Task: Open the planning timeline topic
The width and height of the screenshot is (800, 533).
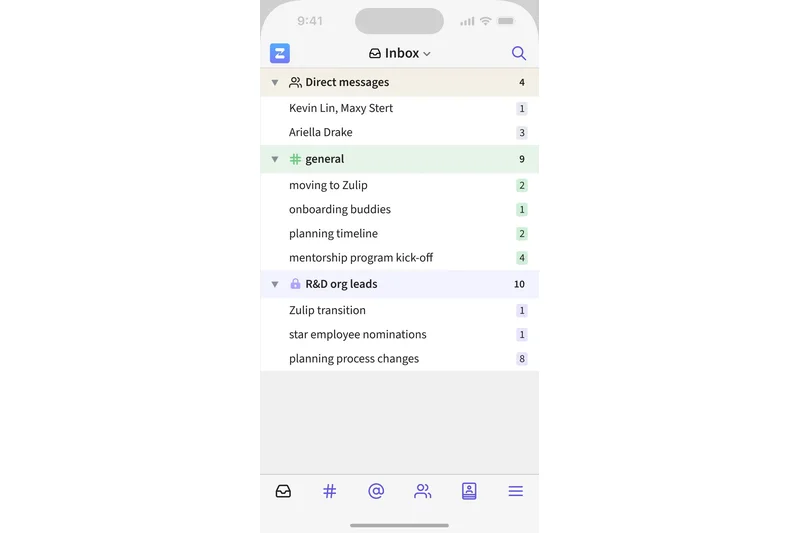Action: pyautogui.click(x=334, y=233)
